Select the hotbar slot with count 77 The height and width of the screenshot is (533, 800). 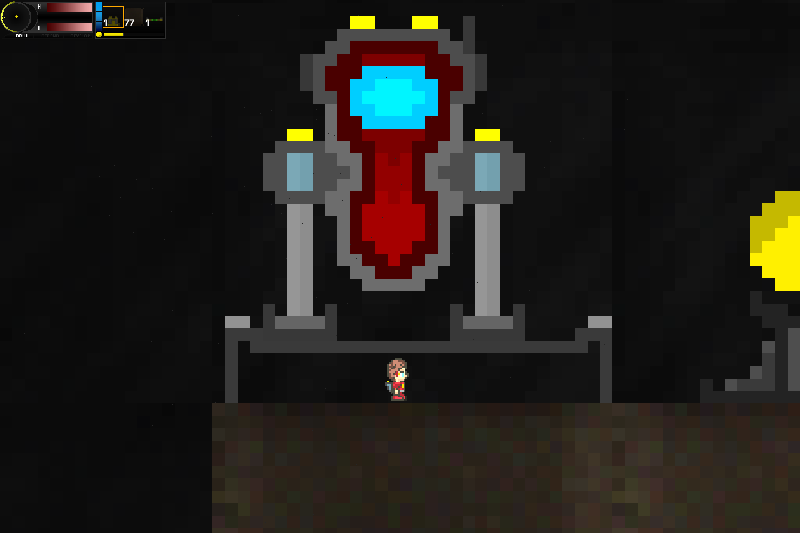pyautogui.click(x=134, y=17)
